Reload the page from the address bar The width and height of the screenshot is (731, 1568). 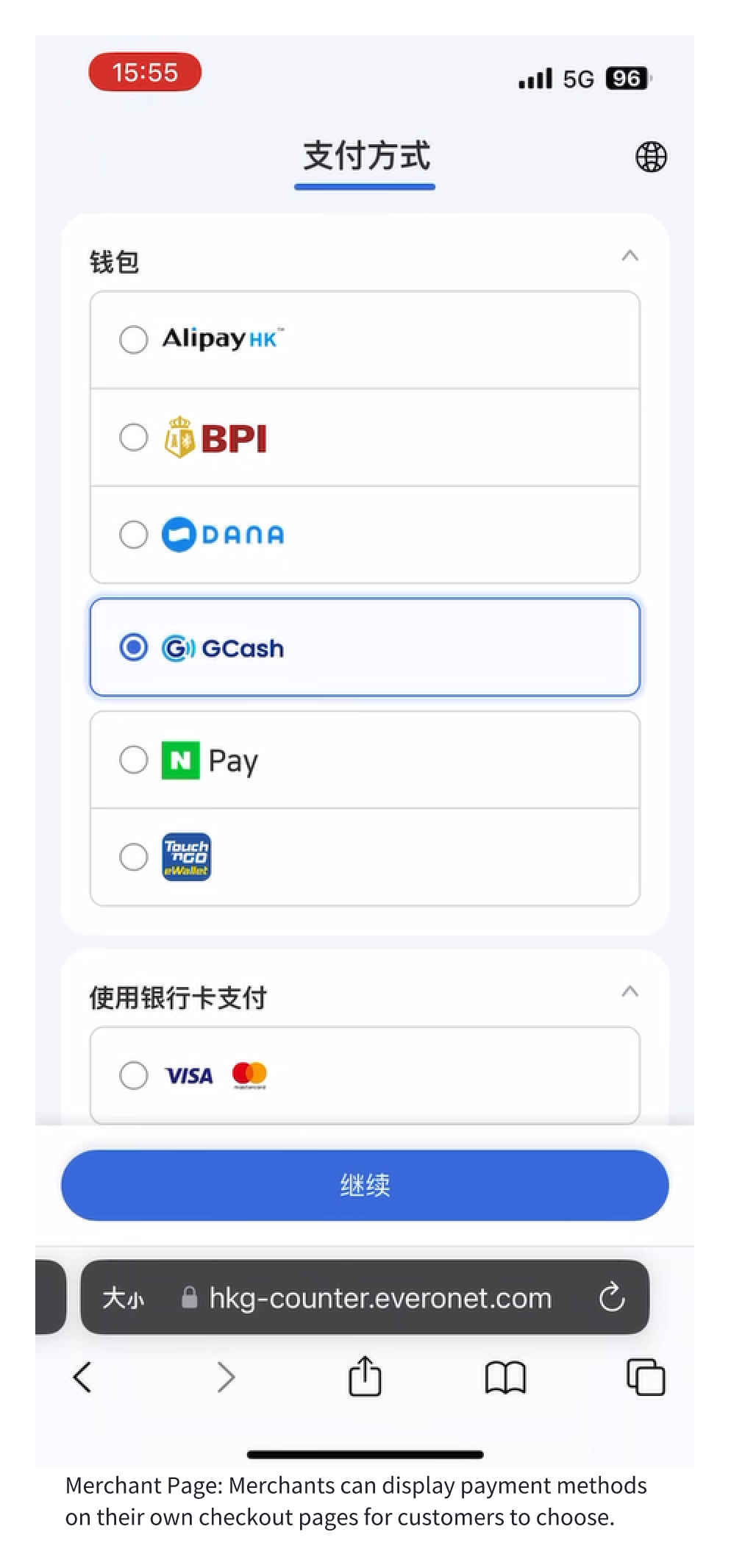click(x=611, y=1298)
